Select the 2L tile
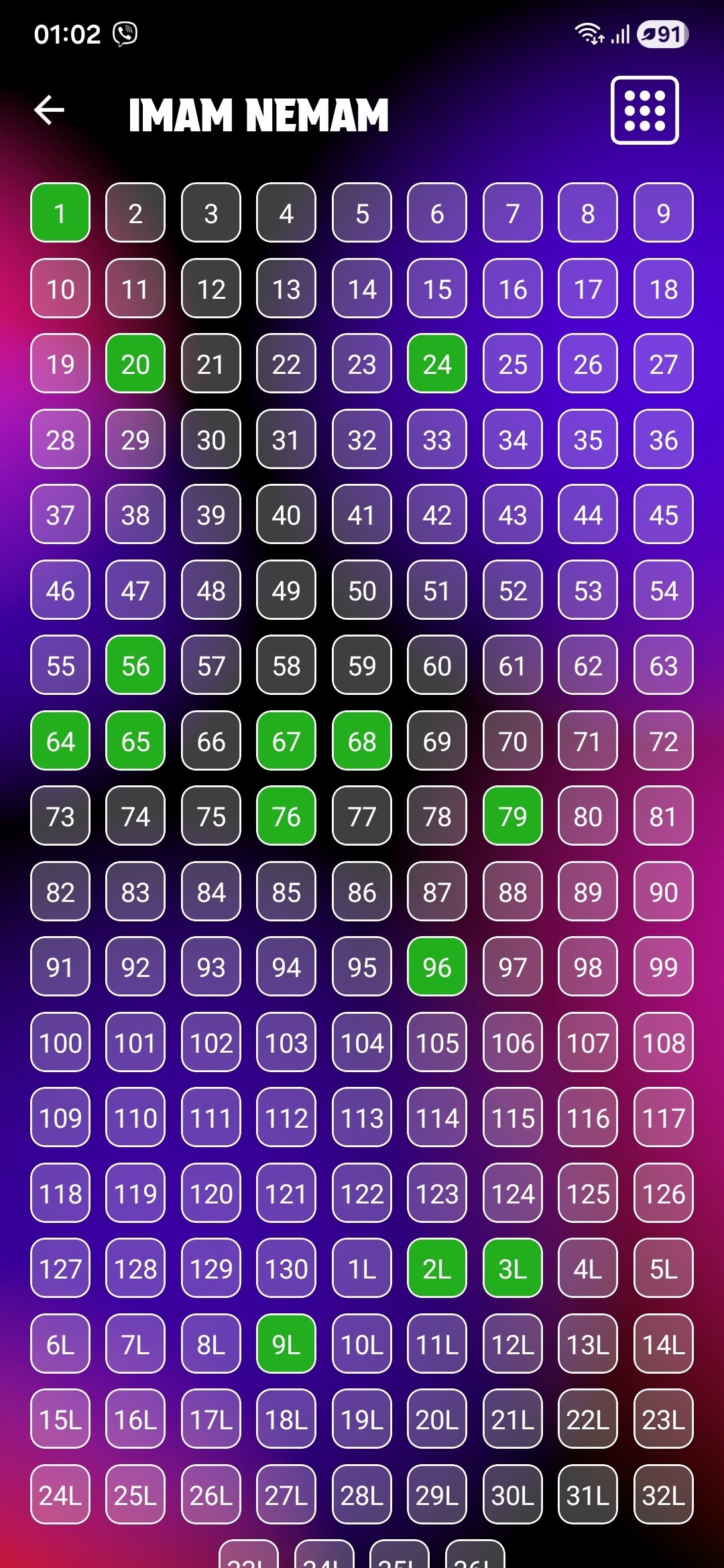 pos(437,1268)
